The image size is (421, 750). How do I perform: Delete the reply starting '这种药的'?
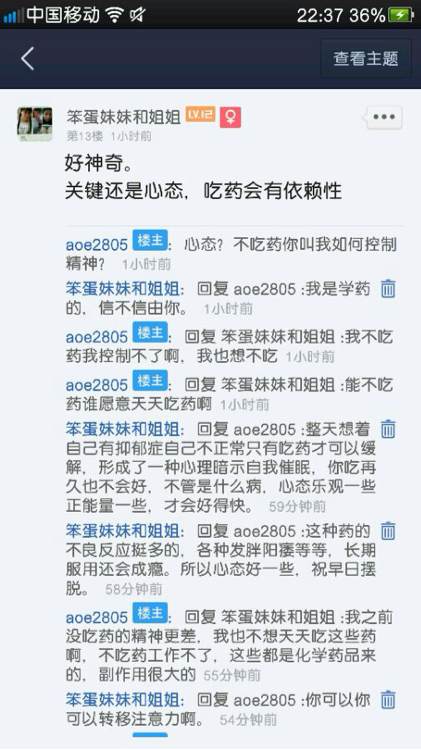(x=388, y=531)
